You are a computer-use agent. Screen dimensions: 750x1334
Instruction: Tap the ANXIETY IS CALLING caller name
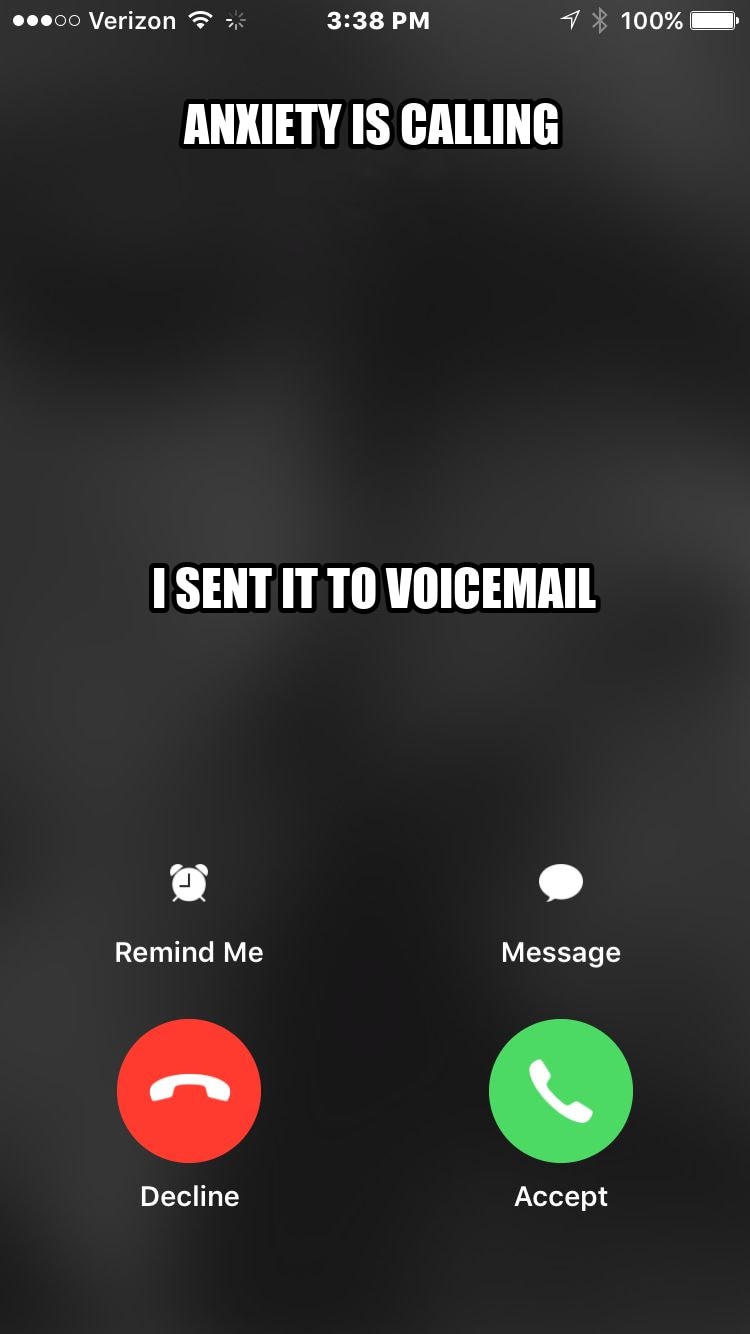pos(373,126)
